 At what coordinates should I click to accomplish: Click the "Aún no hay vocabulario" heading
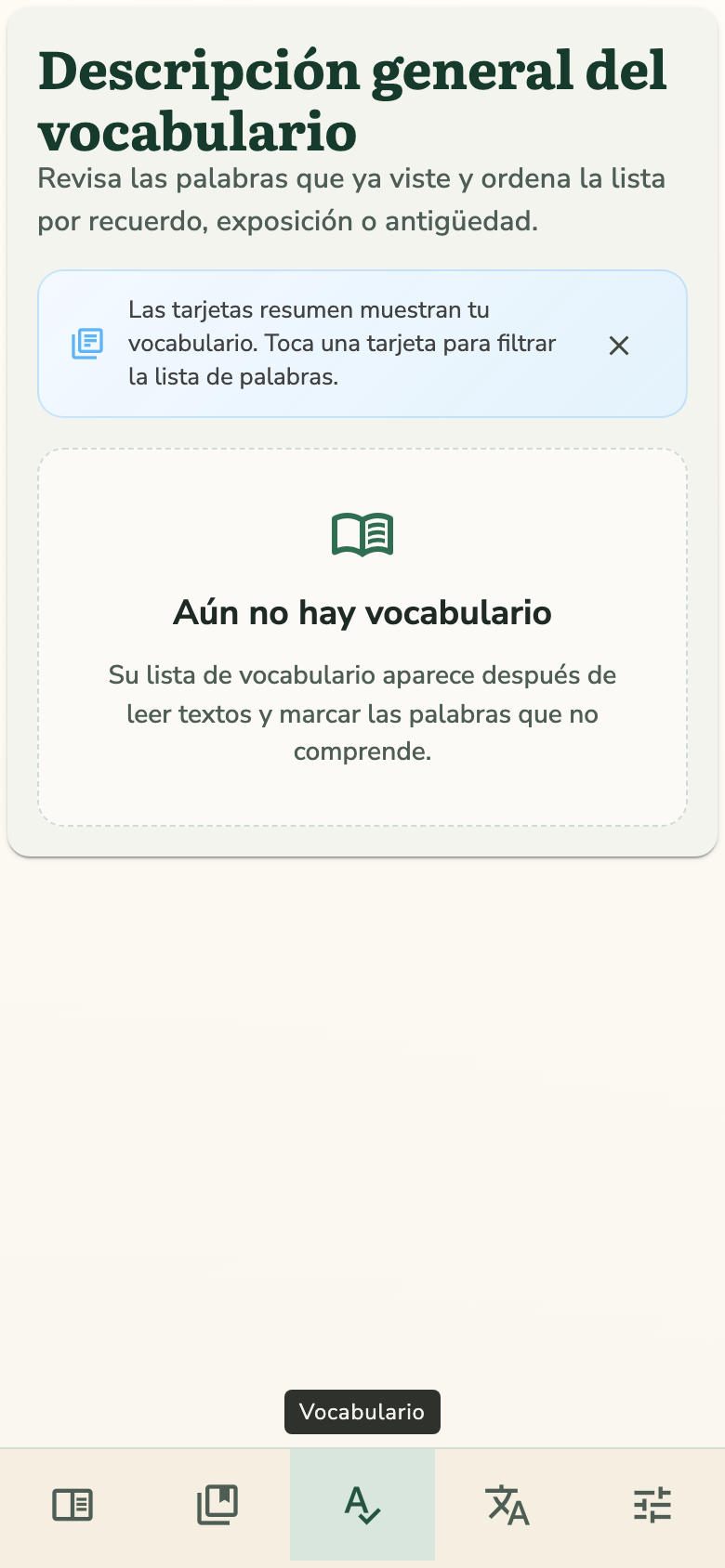click(362, 613)
